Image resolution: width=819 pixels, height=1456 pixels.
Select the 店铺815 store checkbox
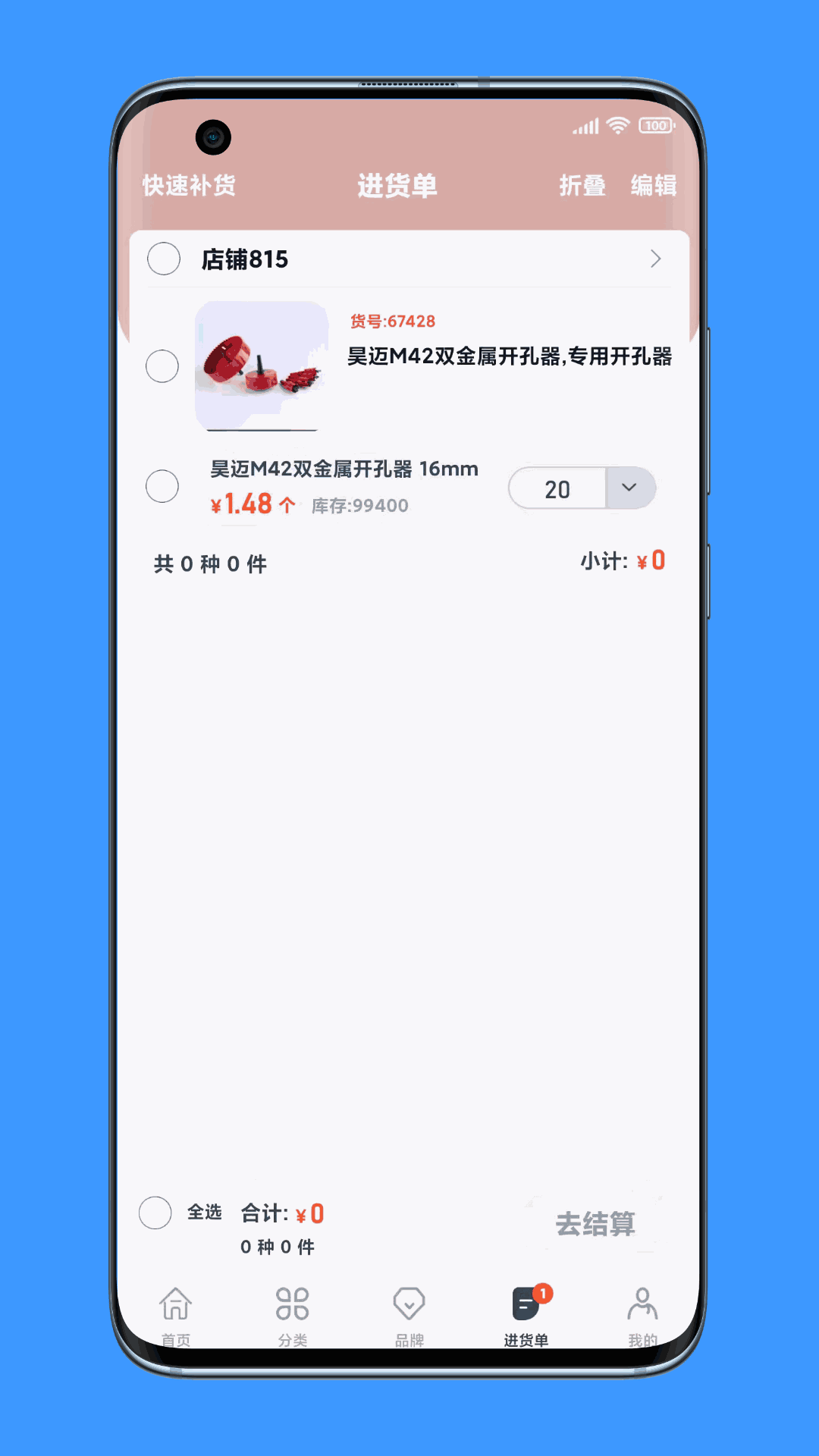point(164,259)
